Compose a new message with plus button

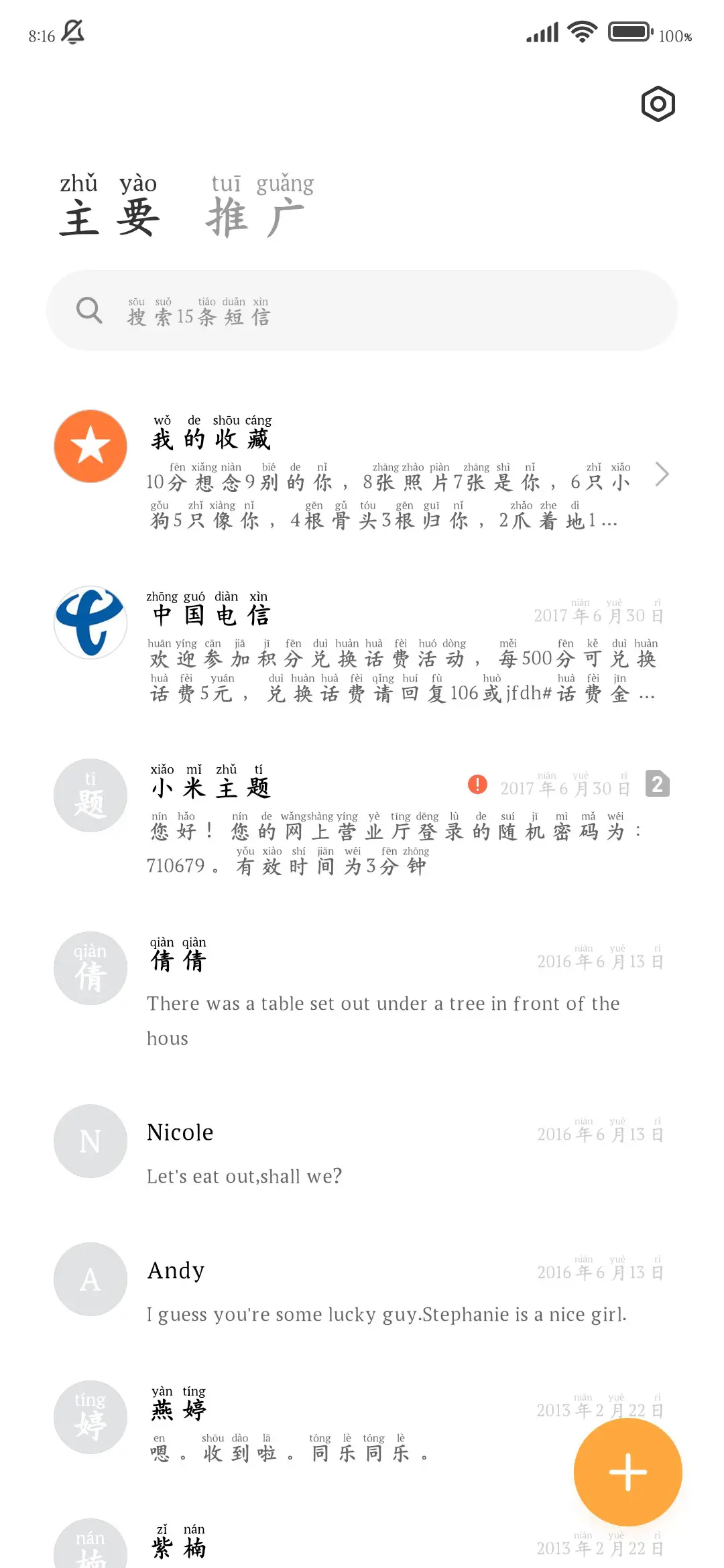pyautogui.click(x=627, y=1472)
